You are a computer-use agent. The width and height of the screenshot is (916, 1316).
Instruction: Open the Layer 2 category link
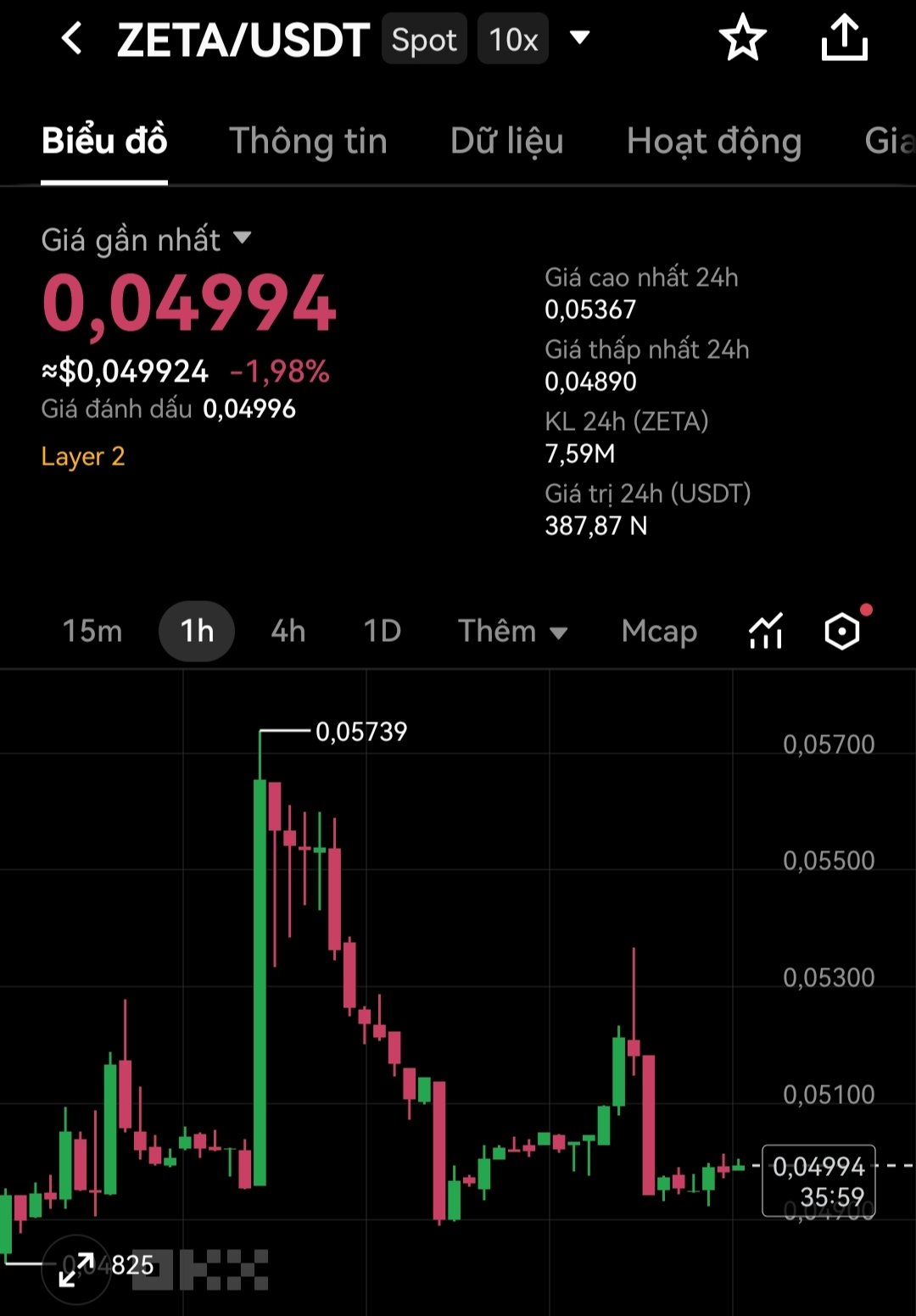click(83, 457)
